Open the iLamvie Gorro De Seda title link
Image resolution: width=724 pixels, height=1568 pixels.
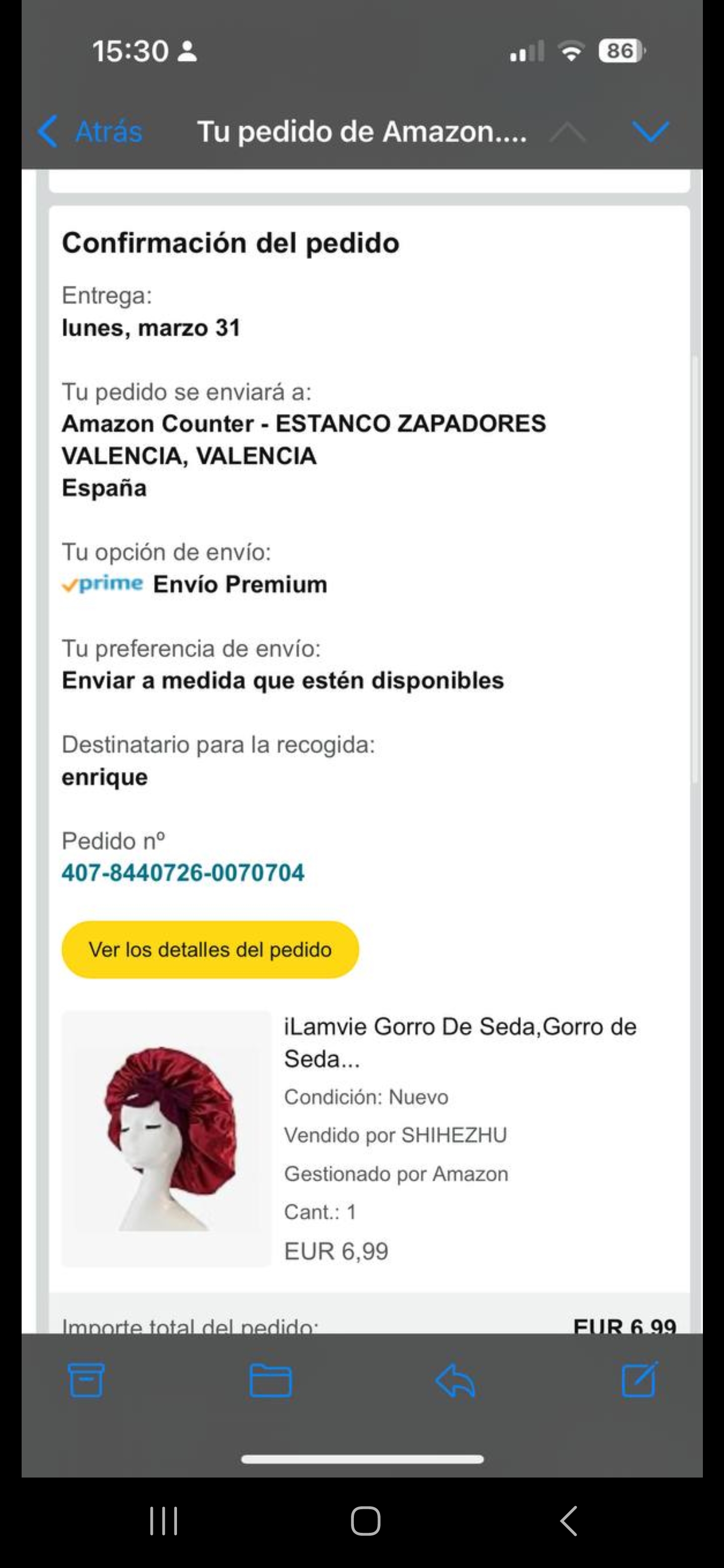pyautogui.click(x=460, y=1042)
